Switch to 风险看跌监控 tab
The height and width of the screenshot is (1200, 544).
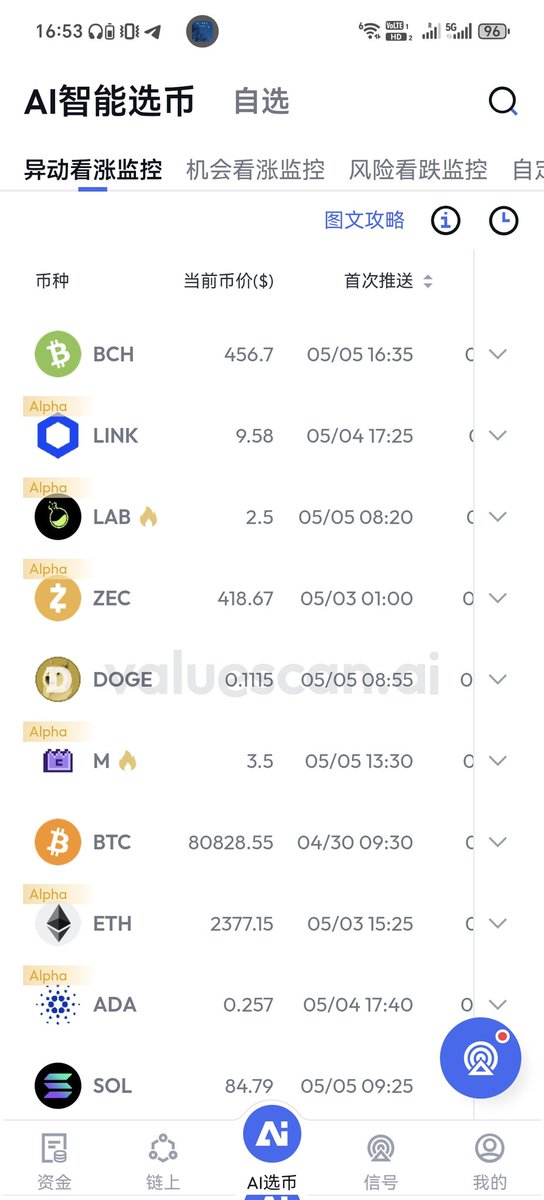click(418, 170)
